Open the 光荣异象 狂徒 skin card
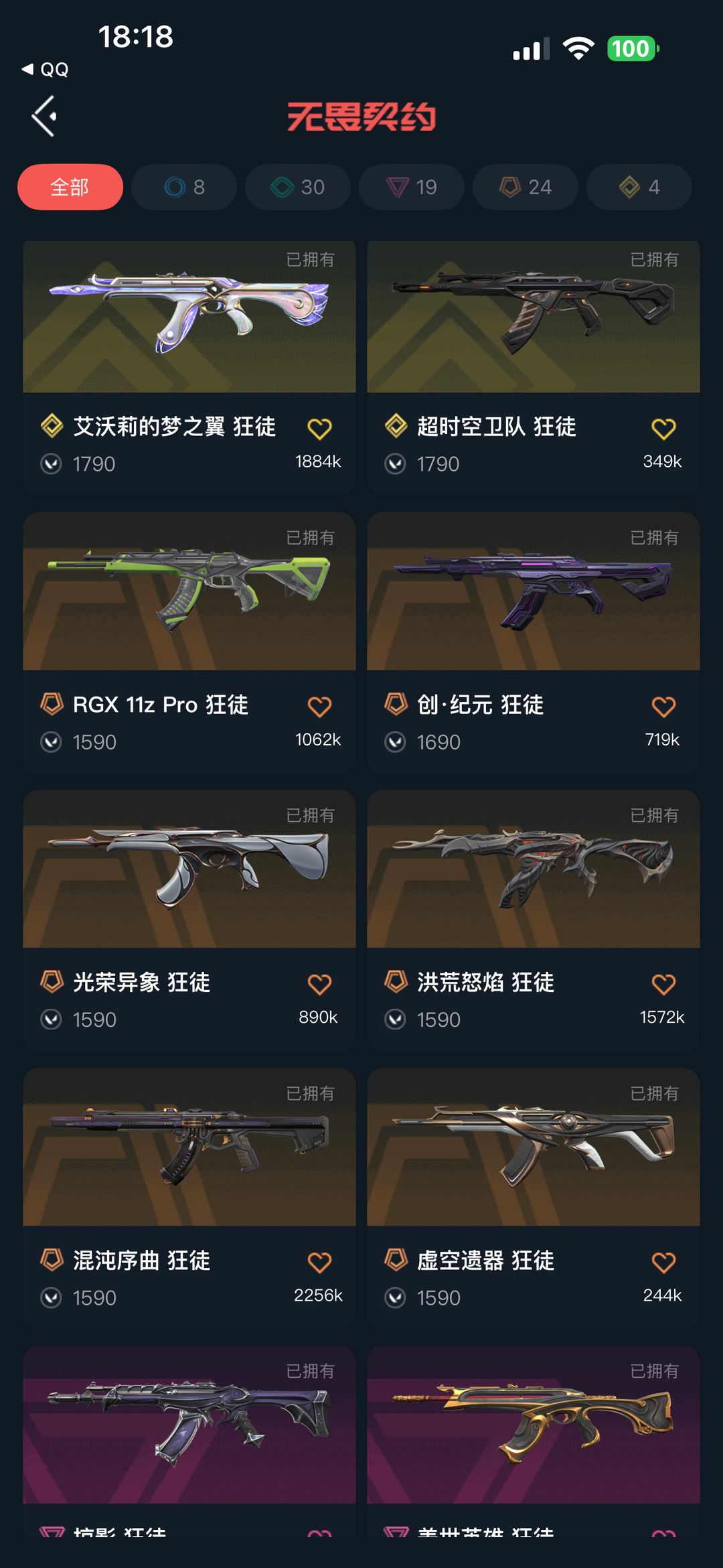 [x=189, y=920]
